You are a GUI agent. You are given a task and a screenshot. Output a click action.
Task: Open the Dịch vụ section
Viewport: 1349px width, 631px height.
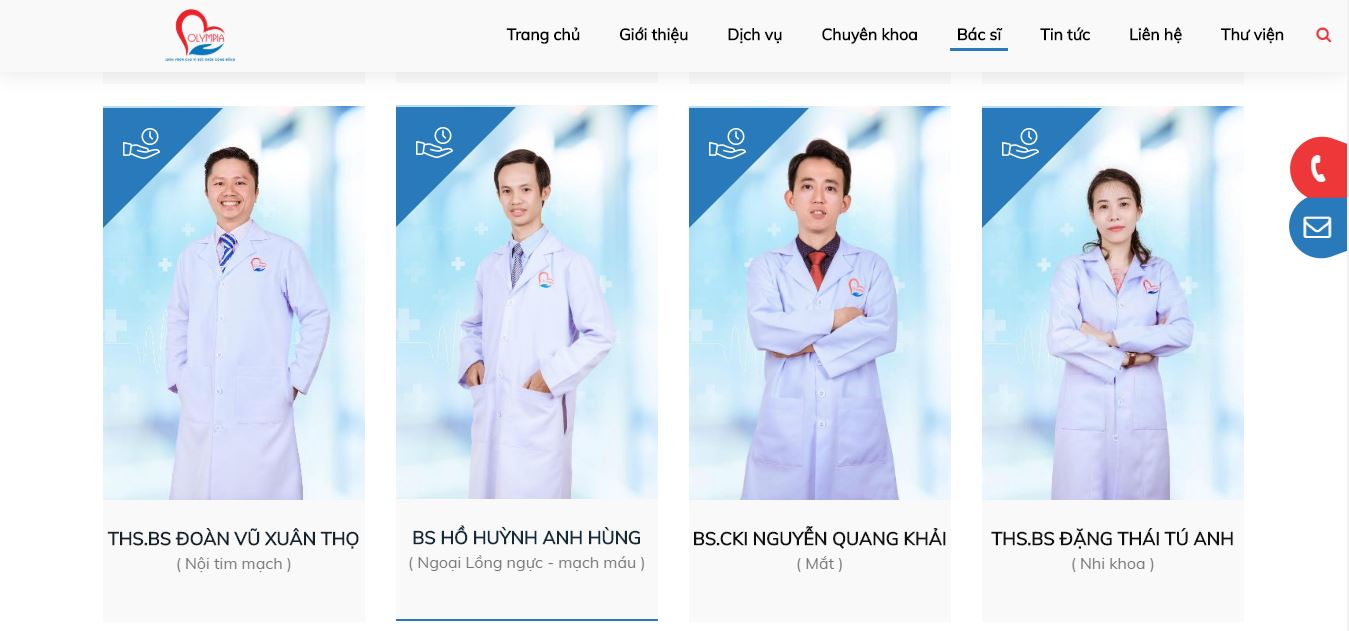point(754,35)
